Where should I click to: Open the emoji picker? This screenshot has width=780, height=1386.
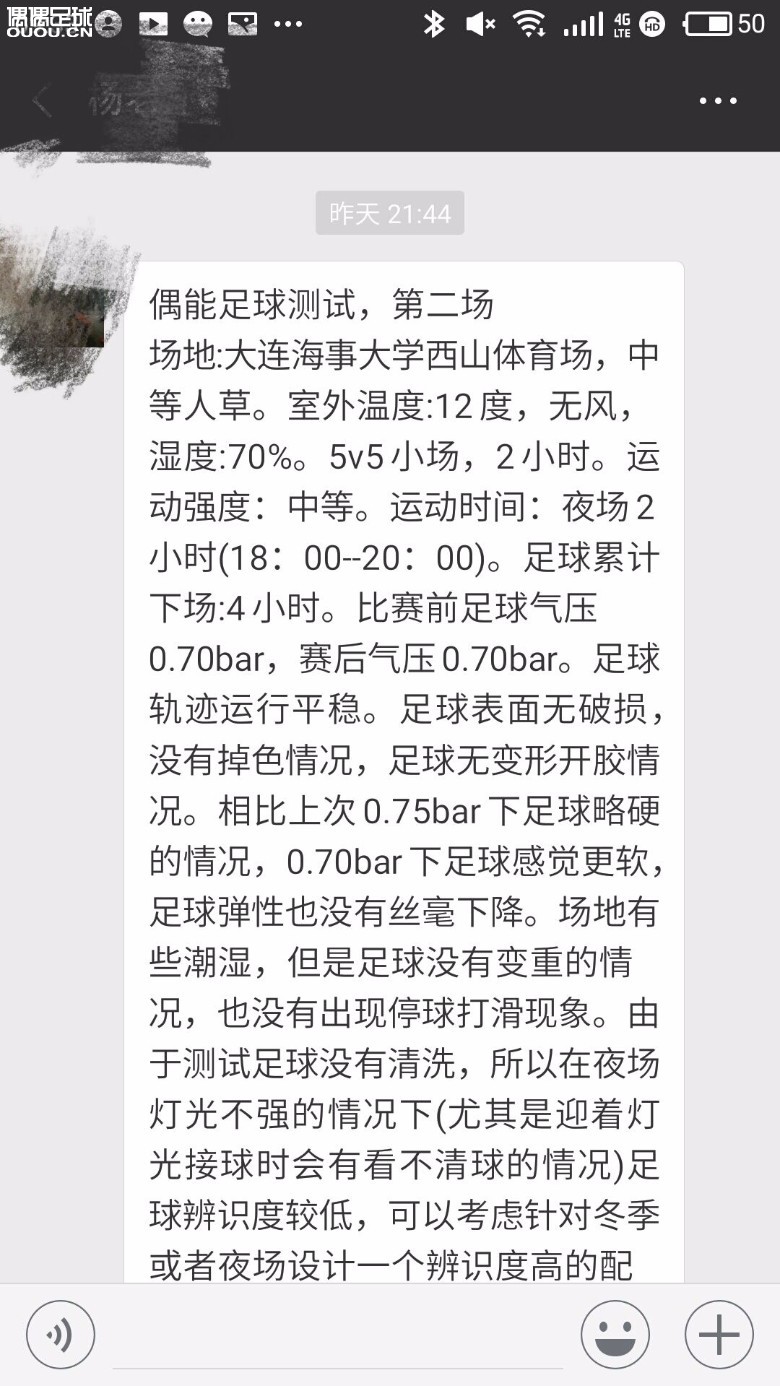[615, 1335]
